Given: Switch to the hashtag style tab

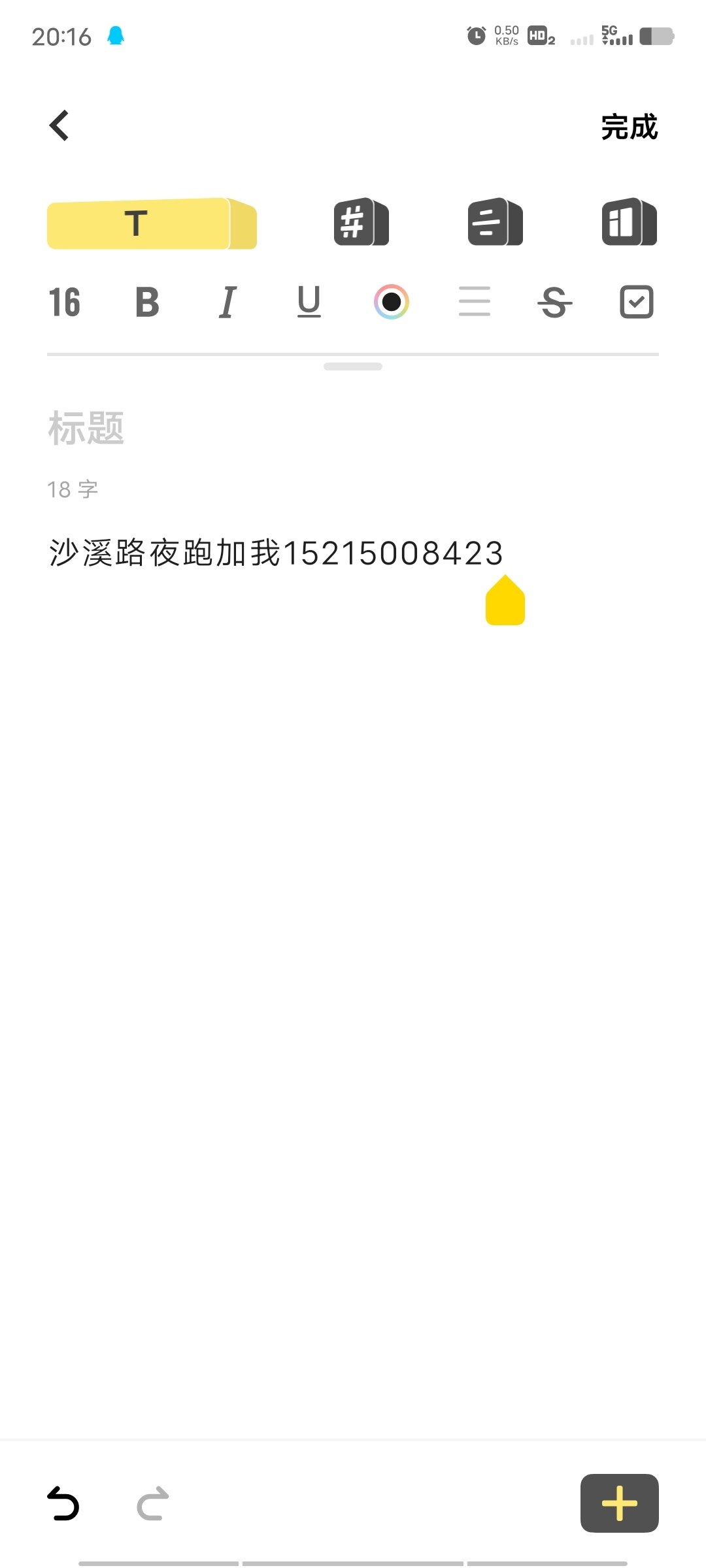Looking at the screenshot, I should click(361, 222).
